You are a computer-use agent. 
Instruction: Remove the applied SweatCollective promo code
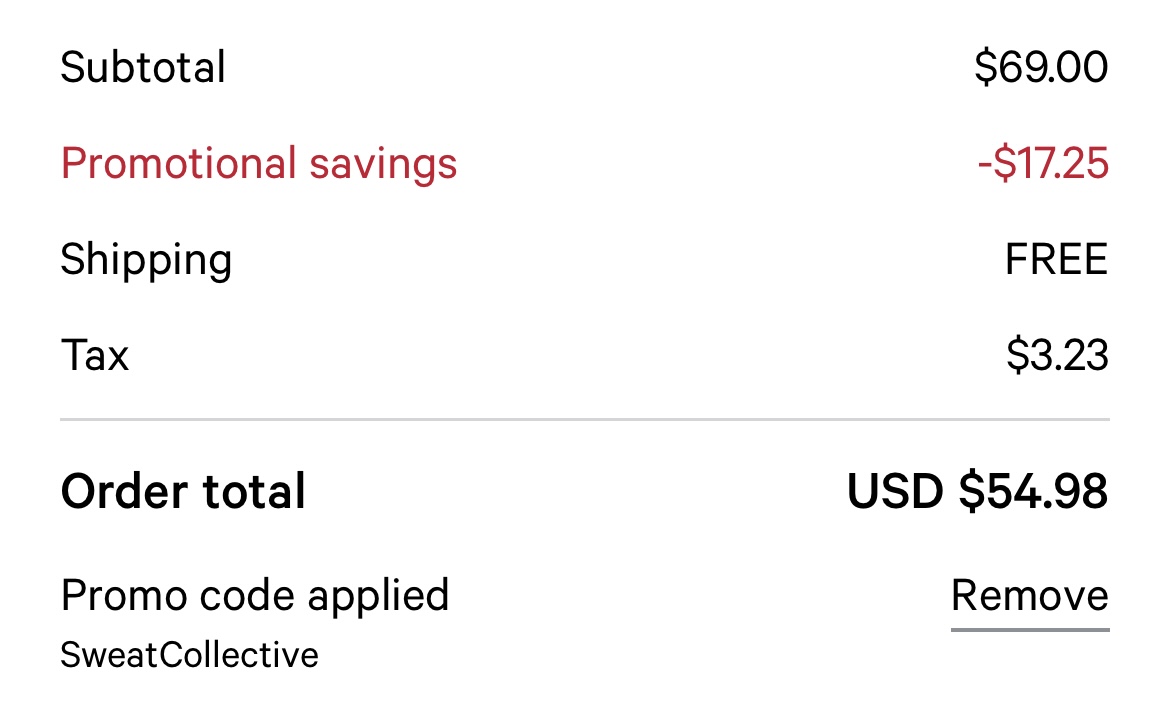point(1029,596)
